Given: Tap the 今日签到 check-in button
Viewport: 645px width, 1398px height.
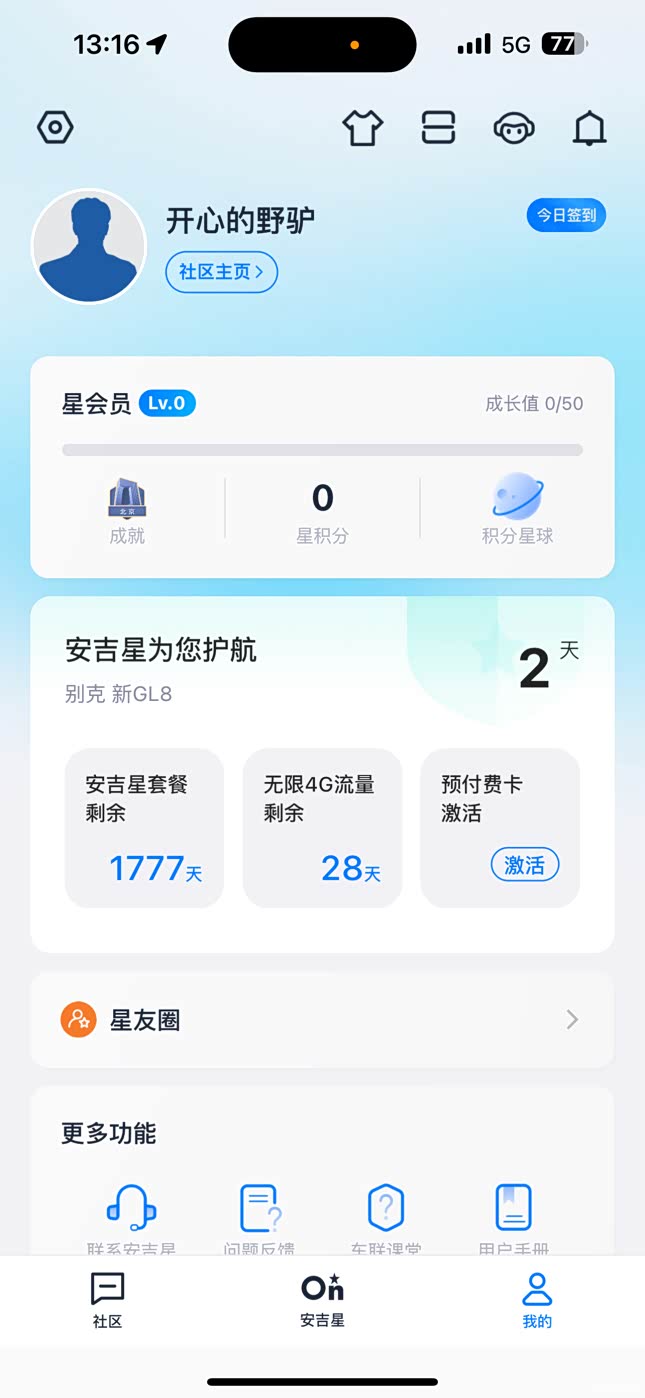Looking at the screenshot, I should pyautogui.click(x=566, y=215).
